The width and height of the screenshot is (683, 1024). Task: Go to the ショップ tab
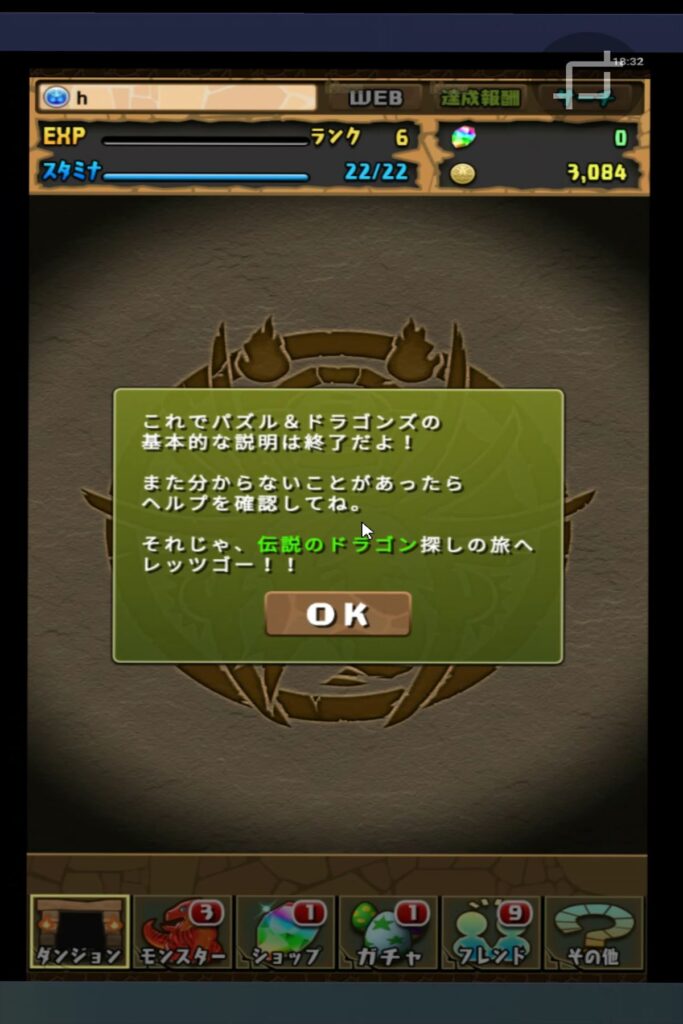pyautogui.click(x=286, y=932)
